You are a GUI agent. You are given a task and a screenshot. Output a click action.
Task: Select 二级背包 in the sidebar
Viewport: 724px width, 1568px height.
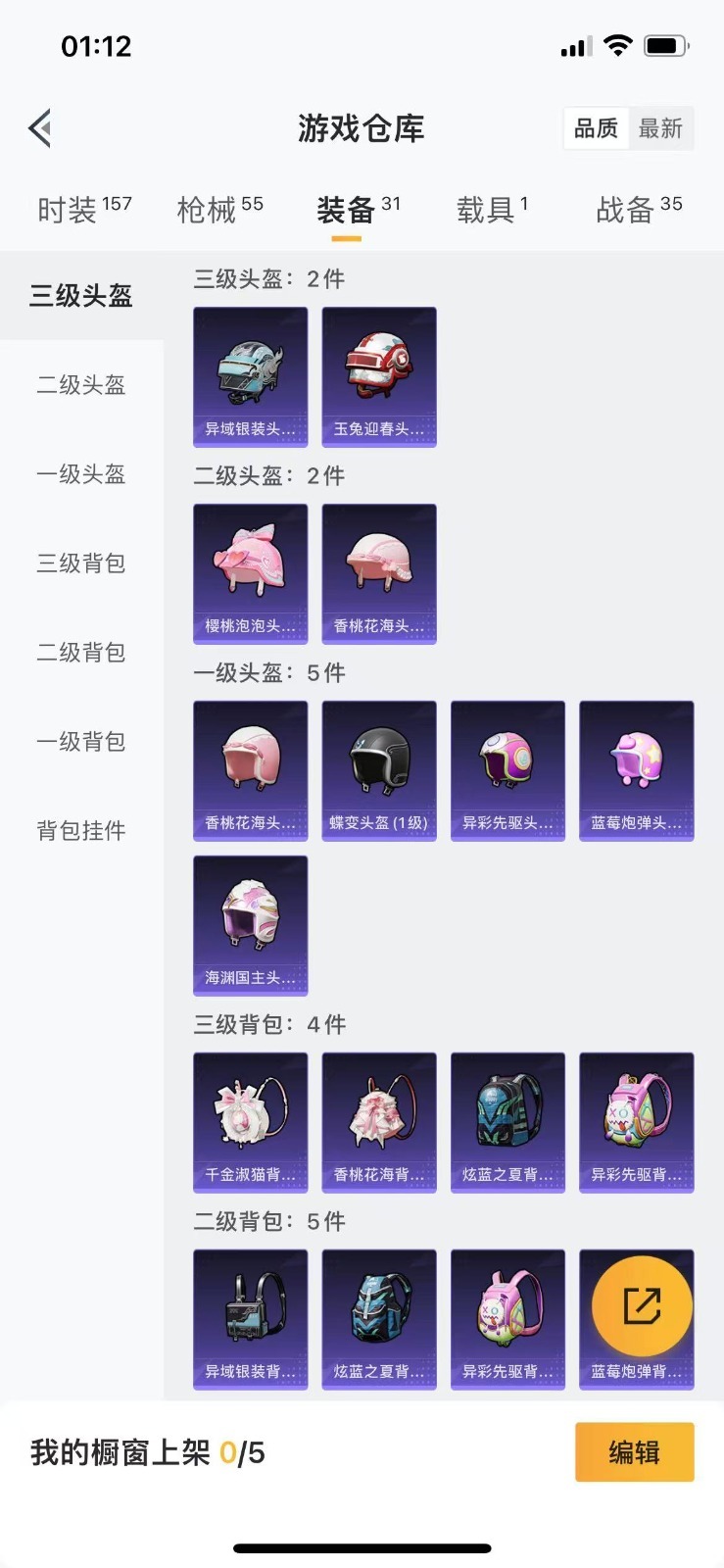tap(81, 653)
